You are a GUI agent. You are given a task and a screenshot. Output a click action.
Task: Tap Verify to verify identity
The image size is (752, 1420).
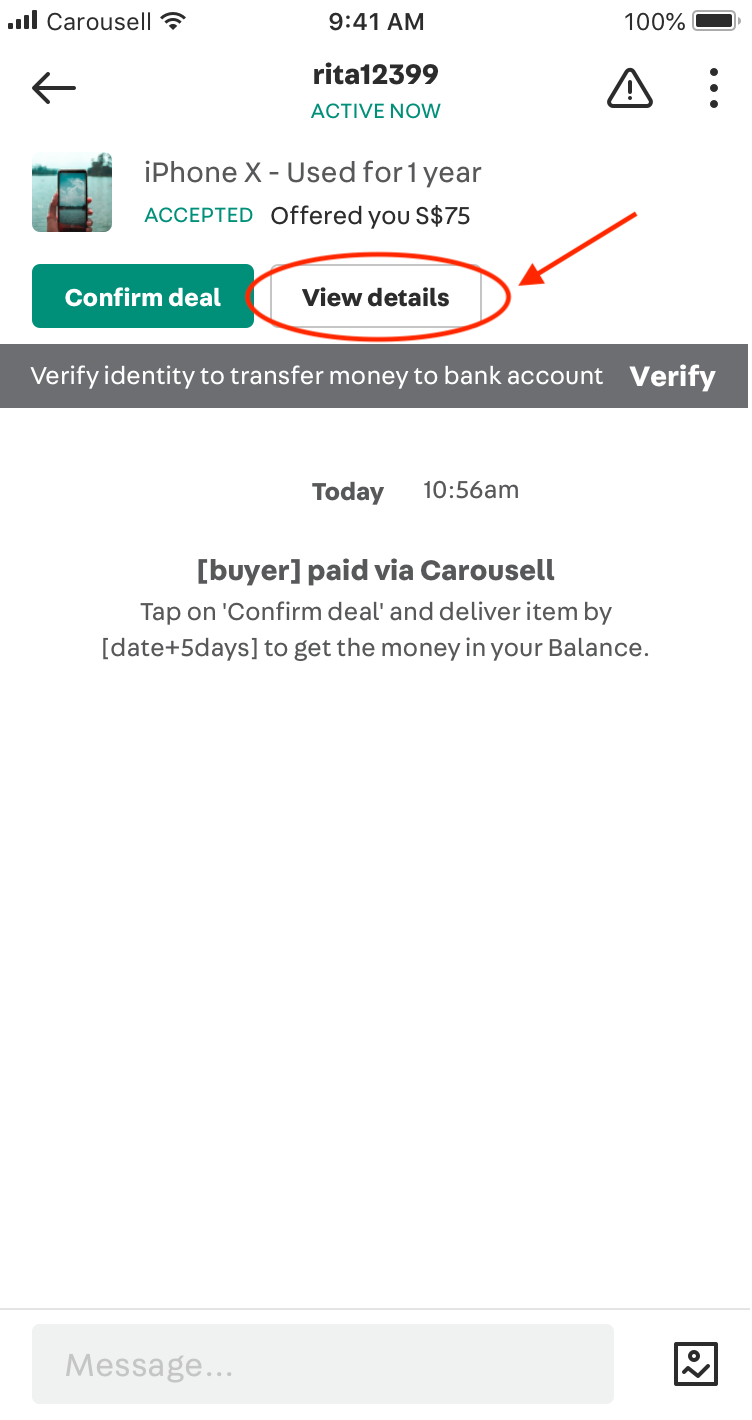pyautogui.click(x=672, y=376)
